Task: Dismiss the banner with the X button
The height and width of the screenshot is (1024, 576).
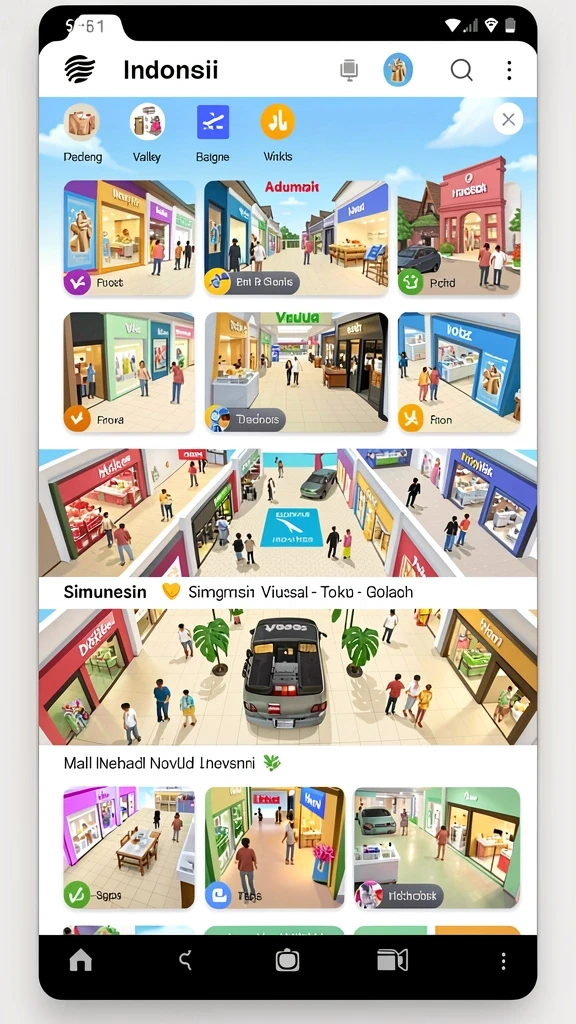Action: pyautogui.click(x=508, y=119)
